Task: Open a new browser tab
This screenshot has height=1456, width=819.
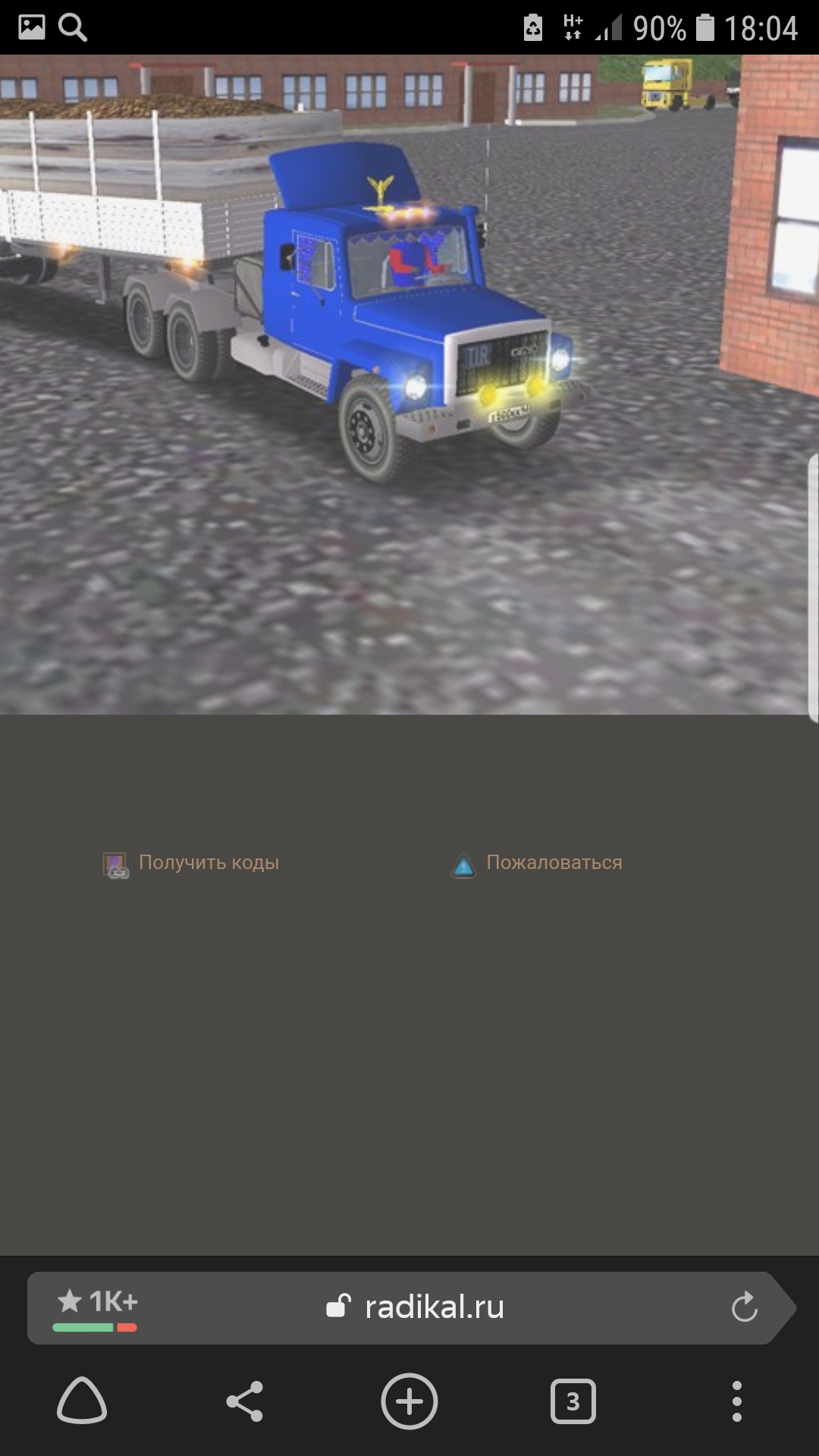Action: click(x=409, y=1401)
